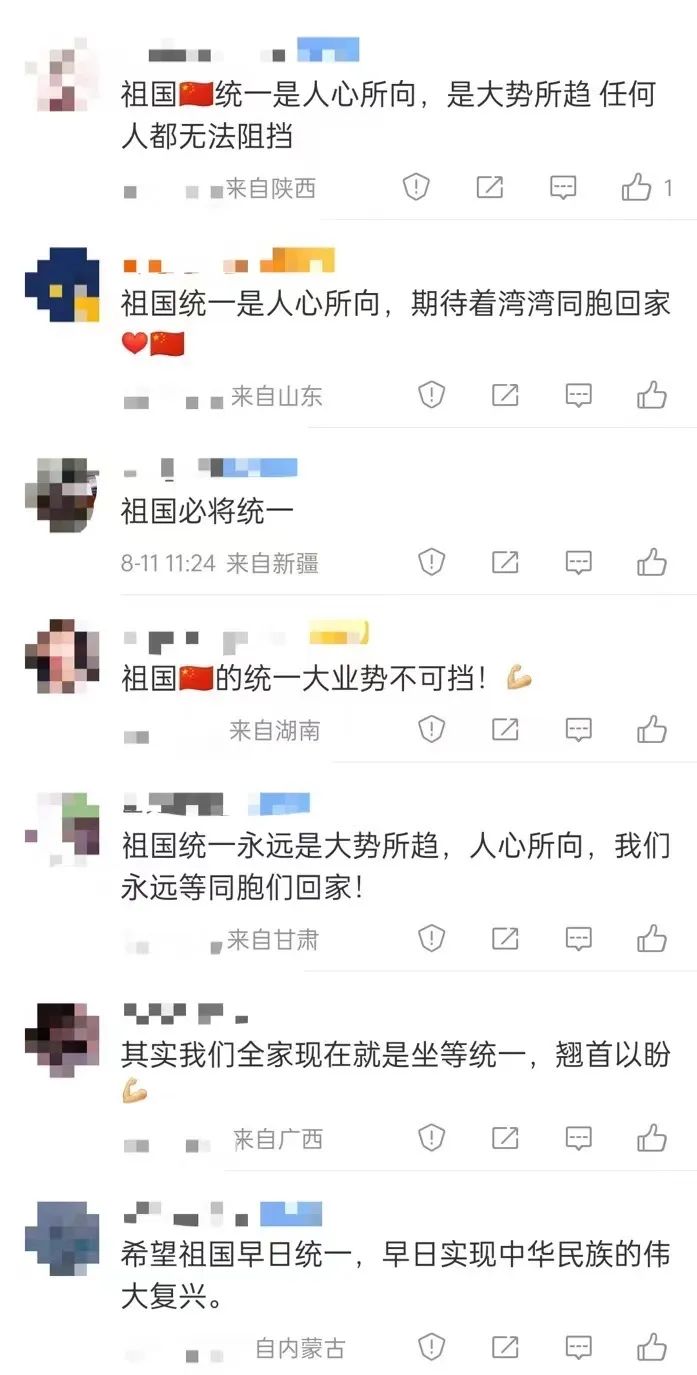The image size is (697, 1375).
Task: Like the comment from 山东
Action: [652, 396]
